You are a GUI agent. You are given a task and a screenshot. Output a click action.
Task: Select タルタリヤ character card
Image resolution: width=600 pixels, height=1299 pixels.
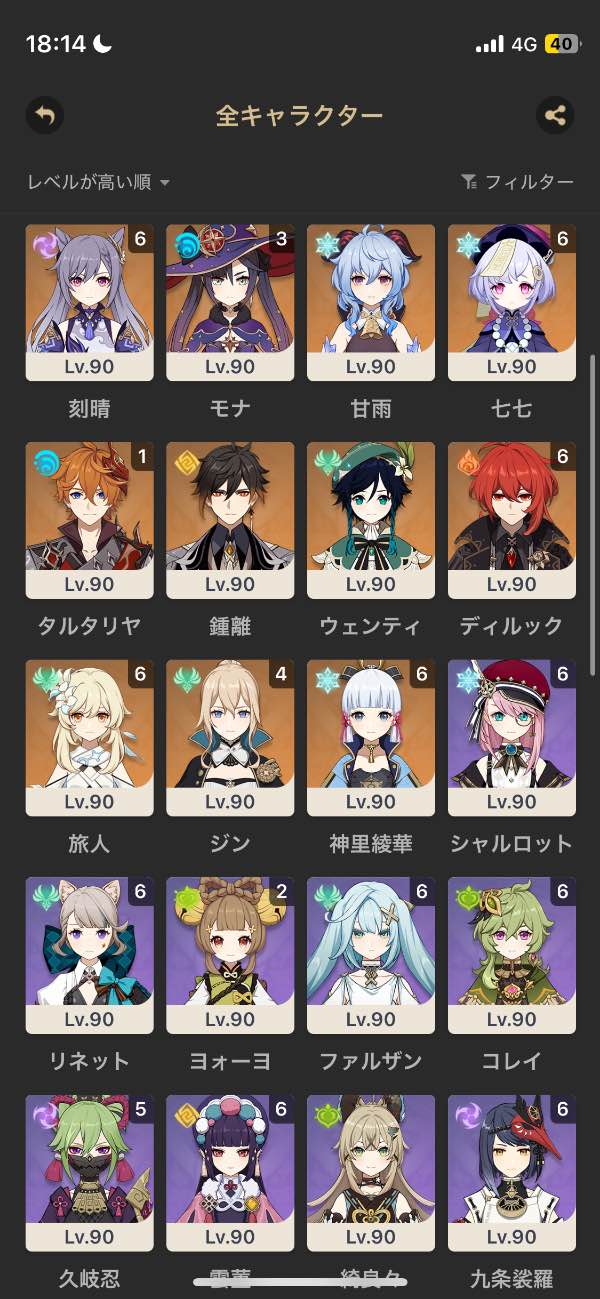pos(89,520)
